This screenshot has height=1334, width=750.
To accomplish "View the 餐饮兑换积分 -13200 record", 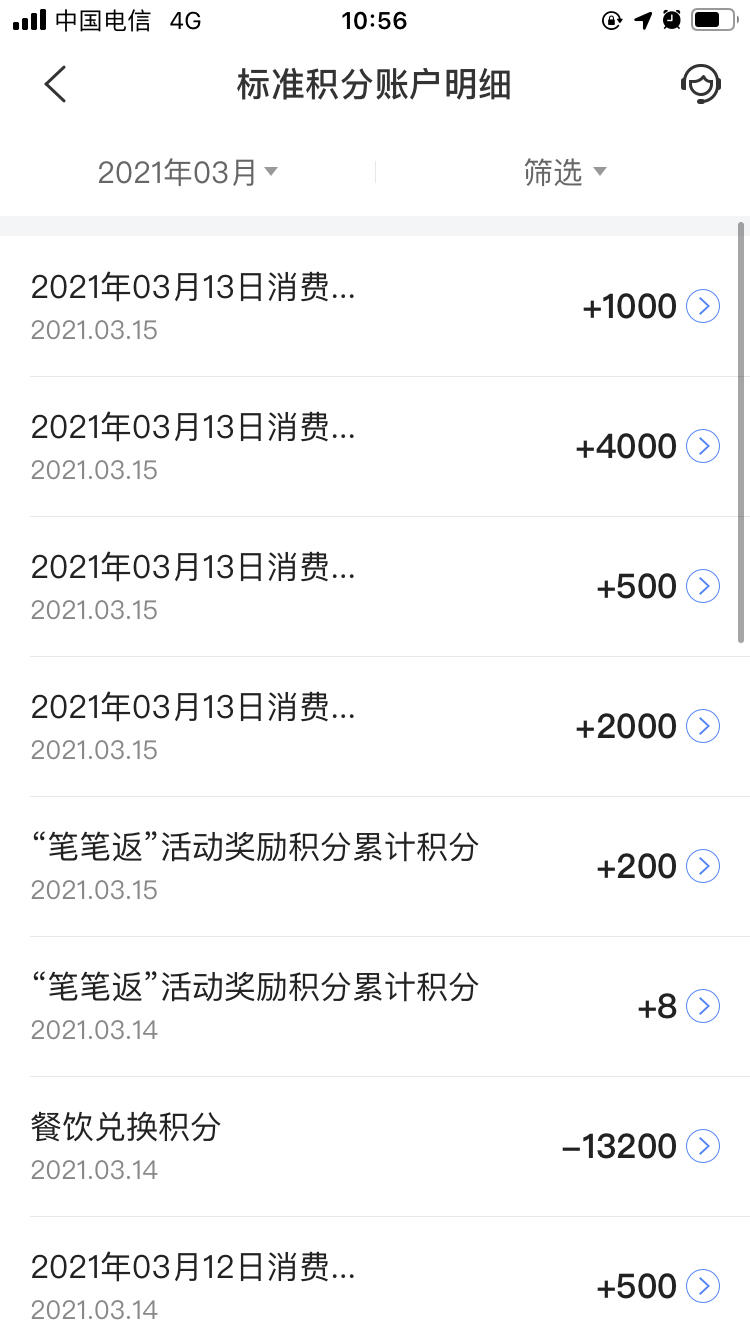I will pyautogui.click(x=375, y=1147).
